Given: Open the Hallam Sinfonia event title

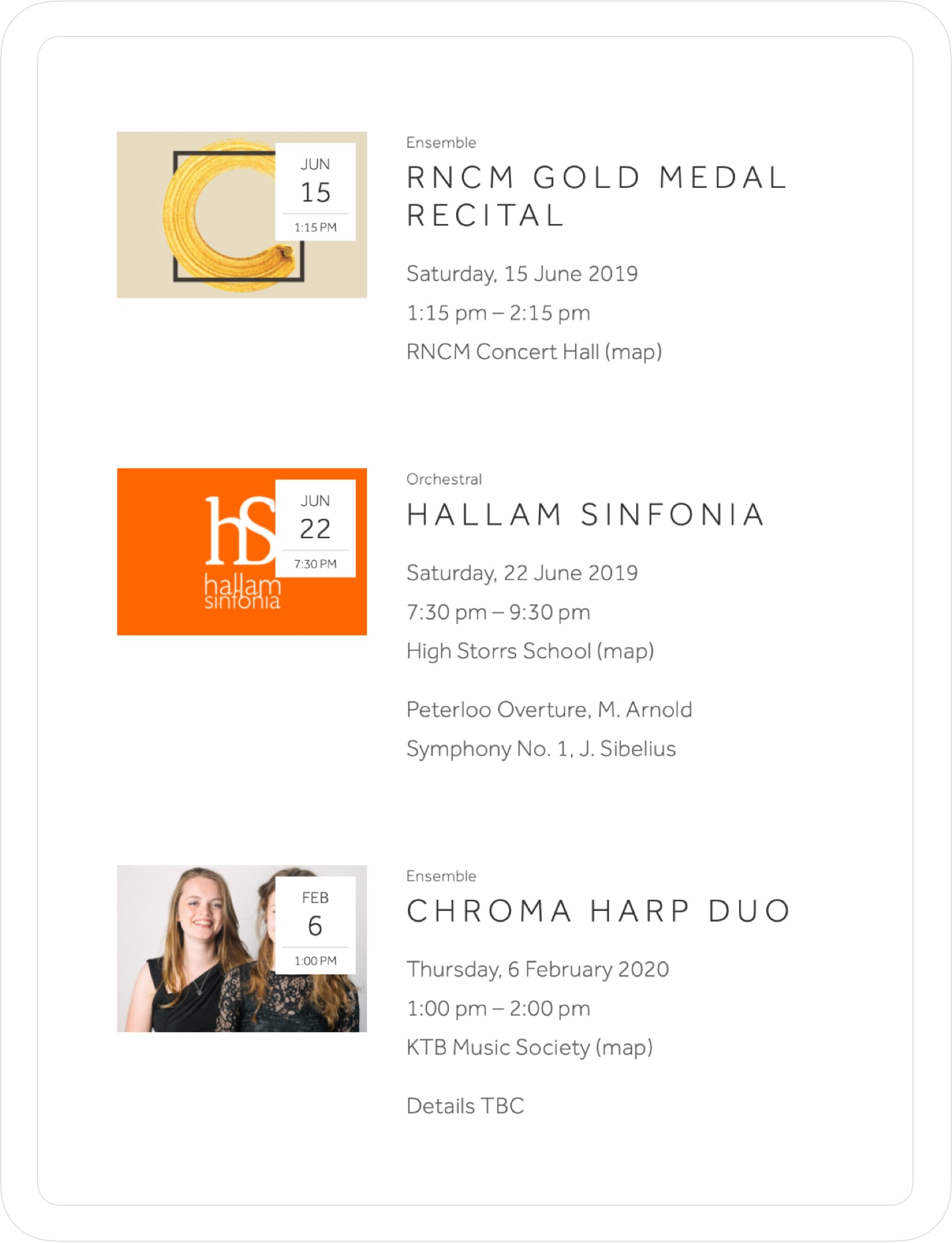Looking at the screenshot, I should click(586, 514).
